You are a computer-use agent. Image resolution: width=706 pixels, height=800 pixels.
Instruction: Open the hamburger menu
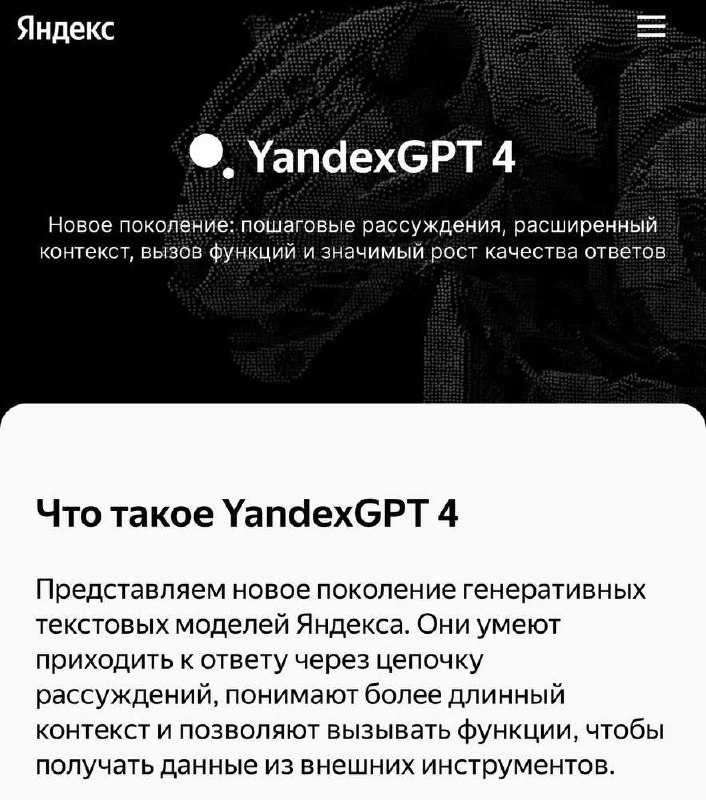tap(651, 26)
